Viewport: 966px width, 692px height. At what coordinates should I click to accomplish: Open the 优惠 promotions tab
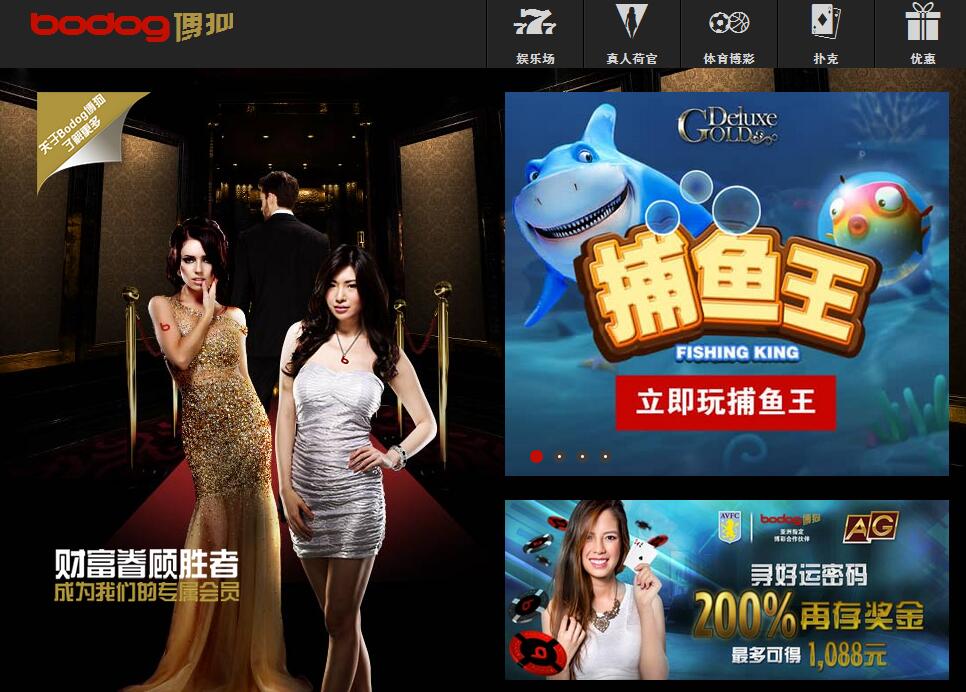pos(922,35)
